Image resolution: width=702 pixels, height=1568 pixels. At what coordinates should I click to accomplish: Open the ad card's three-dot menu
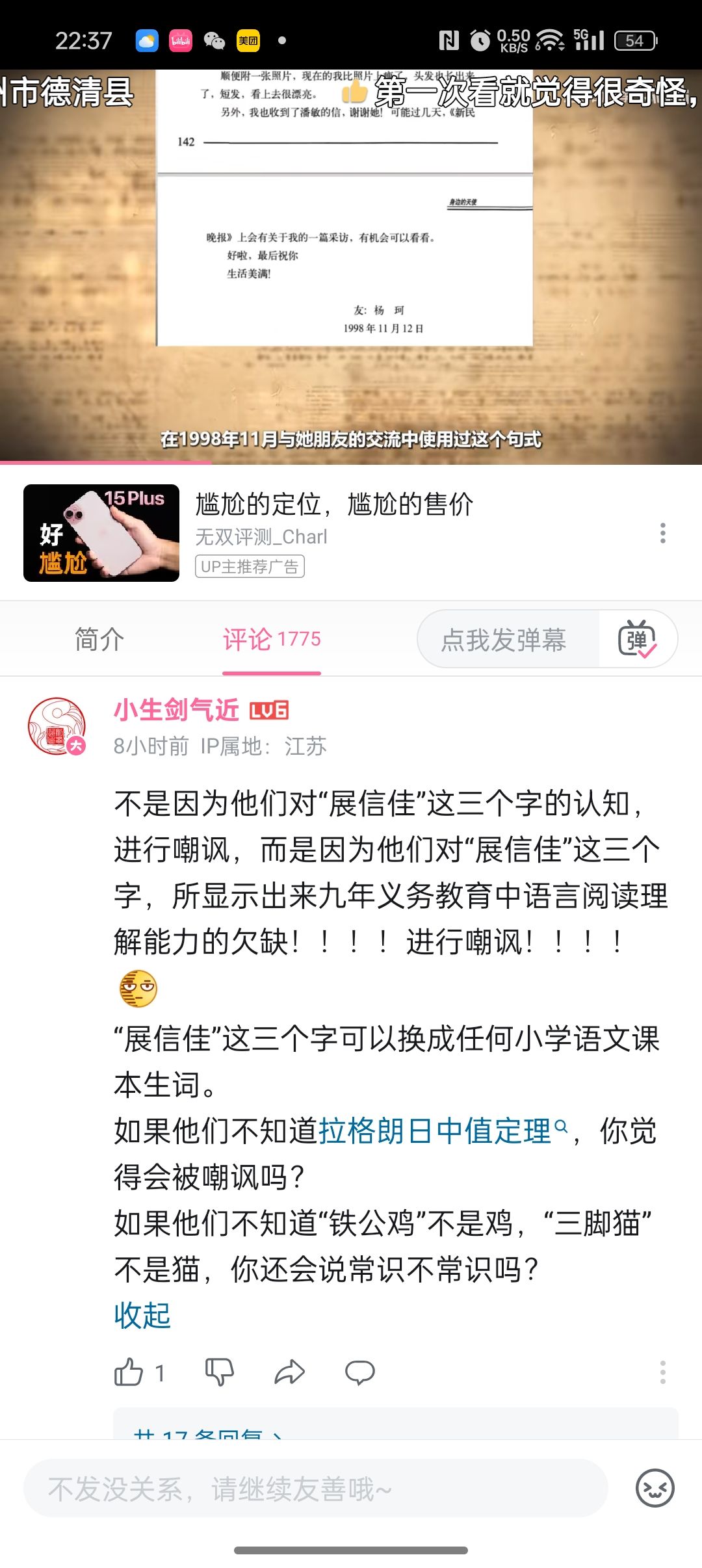[x=662, y=533]
